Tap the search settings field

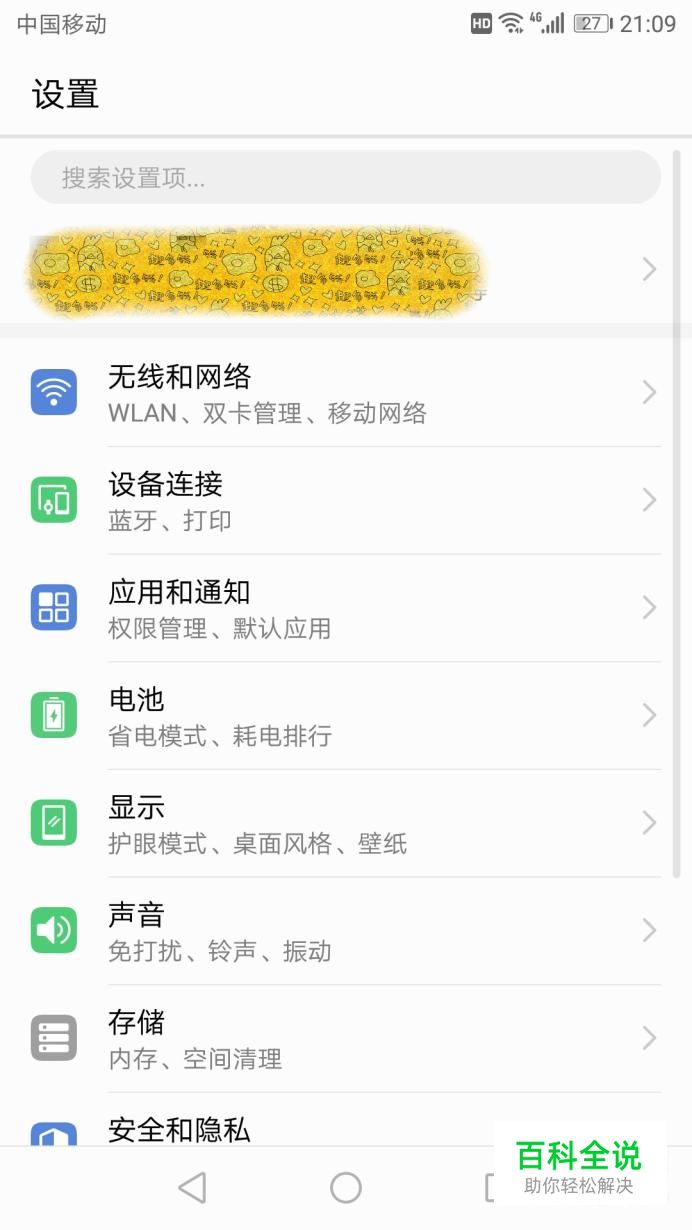[x=345, y=178]
